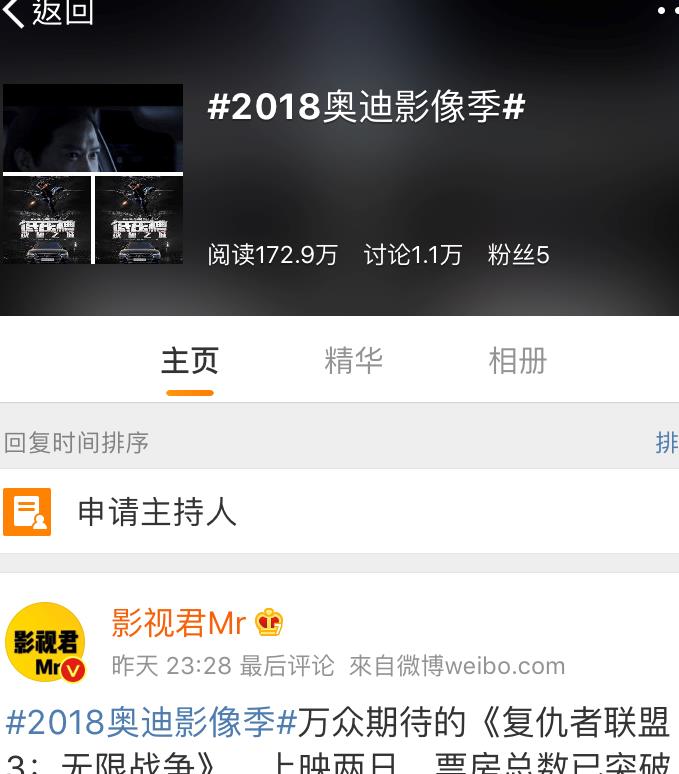Go back using the 返回 button

48,12
